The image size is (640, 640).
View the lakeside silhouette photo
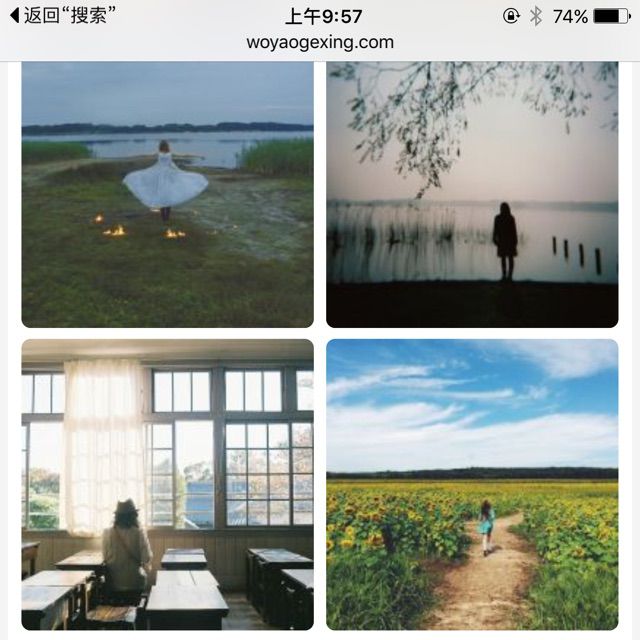click(x=472, y=194)
